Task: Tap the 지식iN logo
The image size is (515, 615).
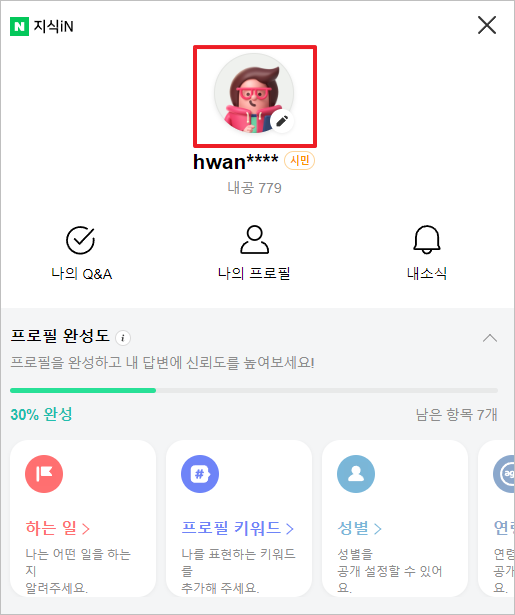Action: pyautogui.click(x=42, y=26)
